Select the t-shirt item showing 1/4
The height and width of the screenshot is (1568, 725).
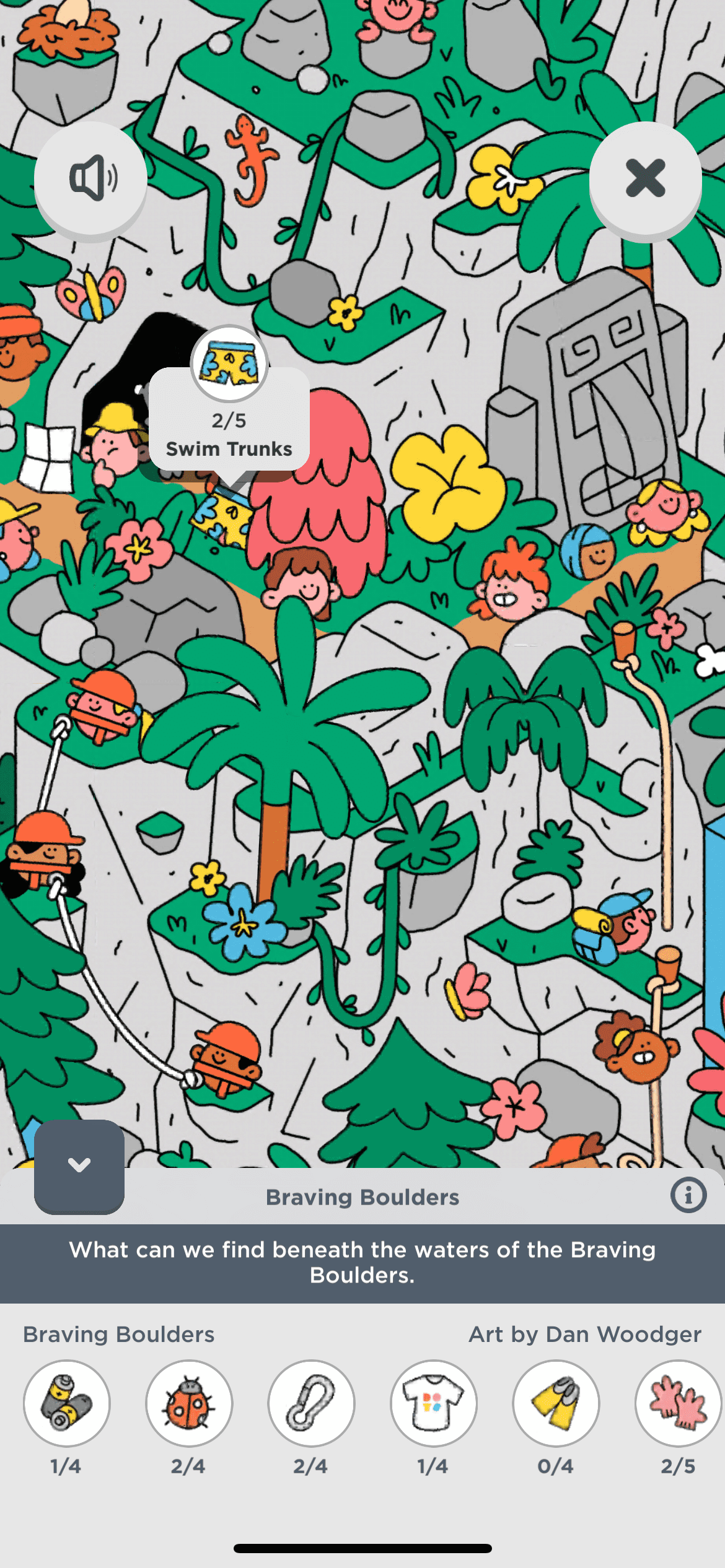(433, 1403)
